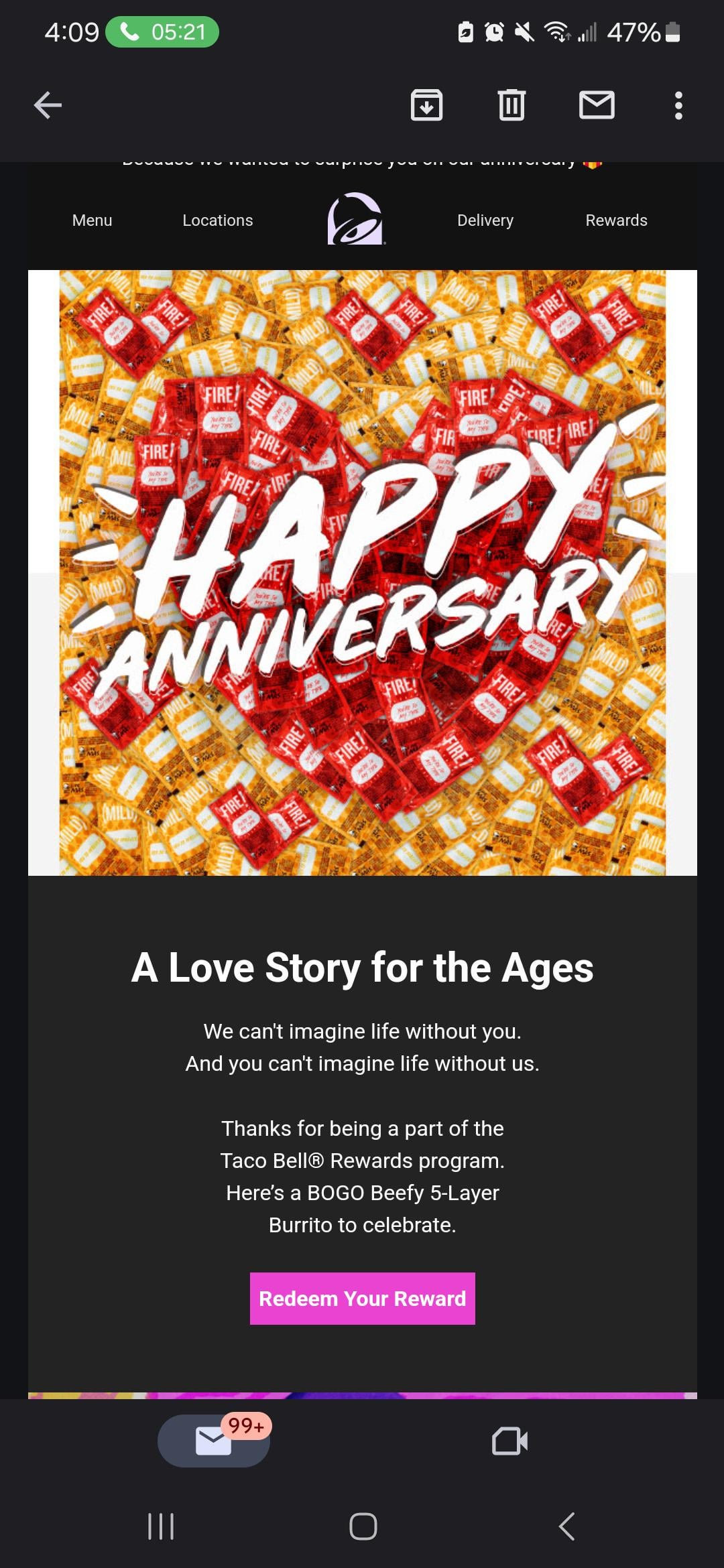Open the Rewards link

[616, 220]
